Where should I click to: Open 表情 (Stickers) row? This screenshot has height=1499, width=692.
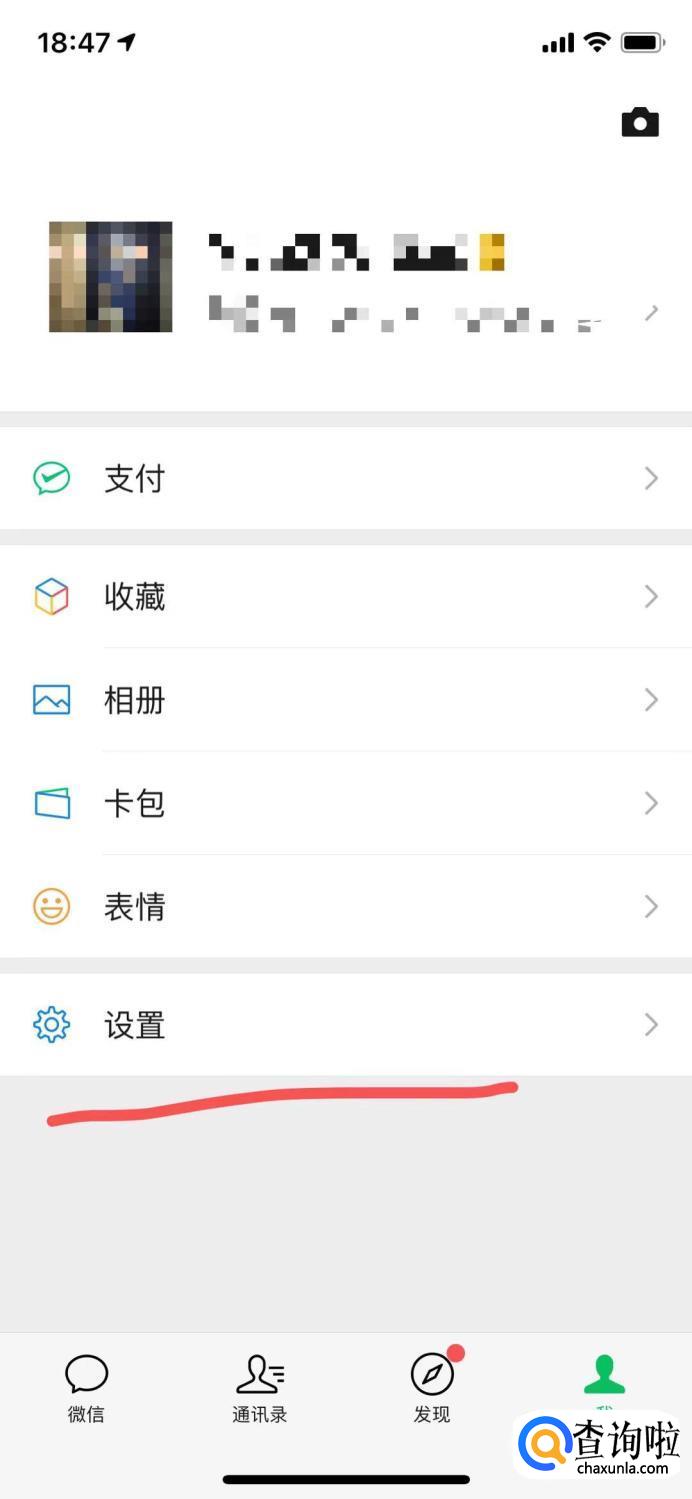(346, 907)
